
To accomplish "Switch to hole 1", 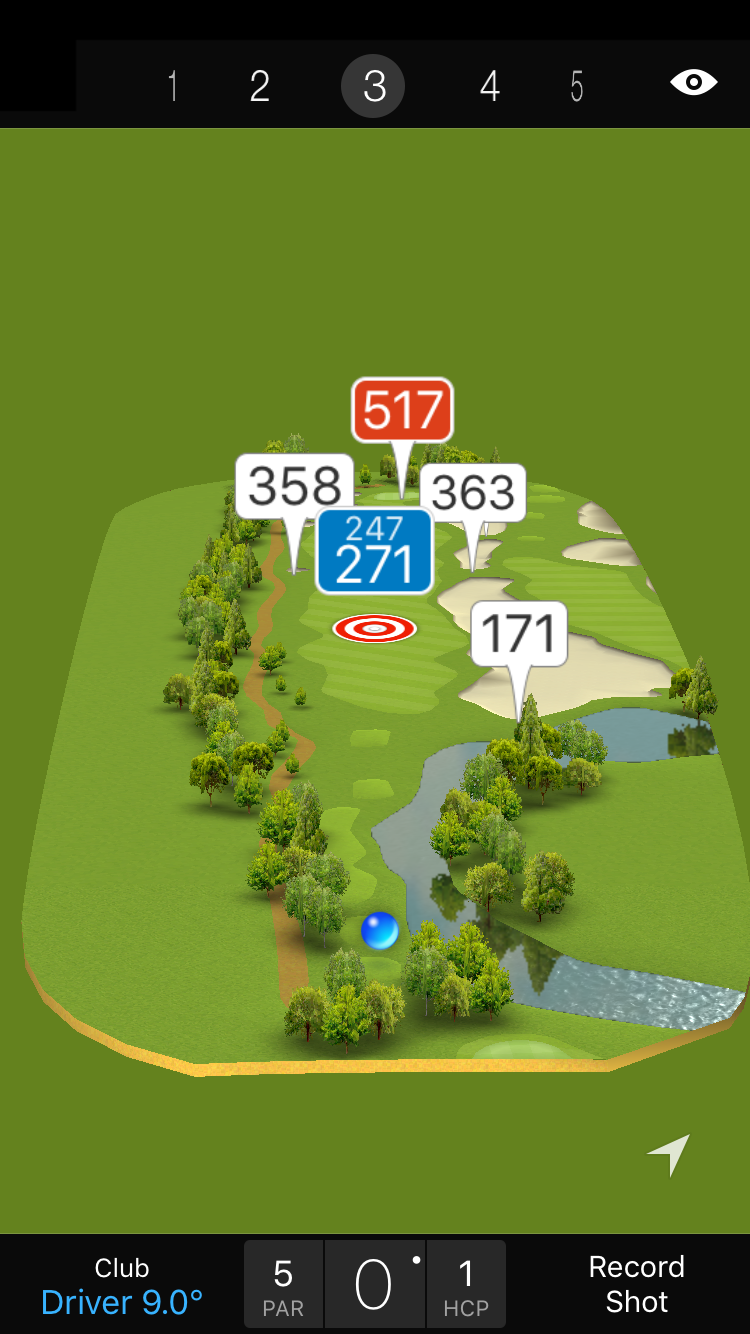I will (173, 87).
